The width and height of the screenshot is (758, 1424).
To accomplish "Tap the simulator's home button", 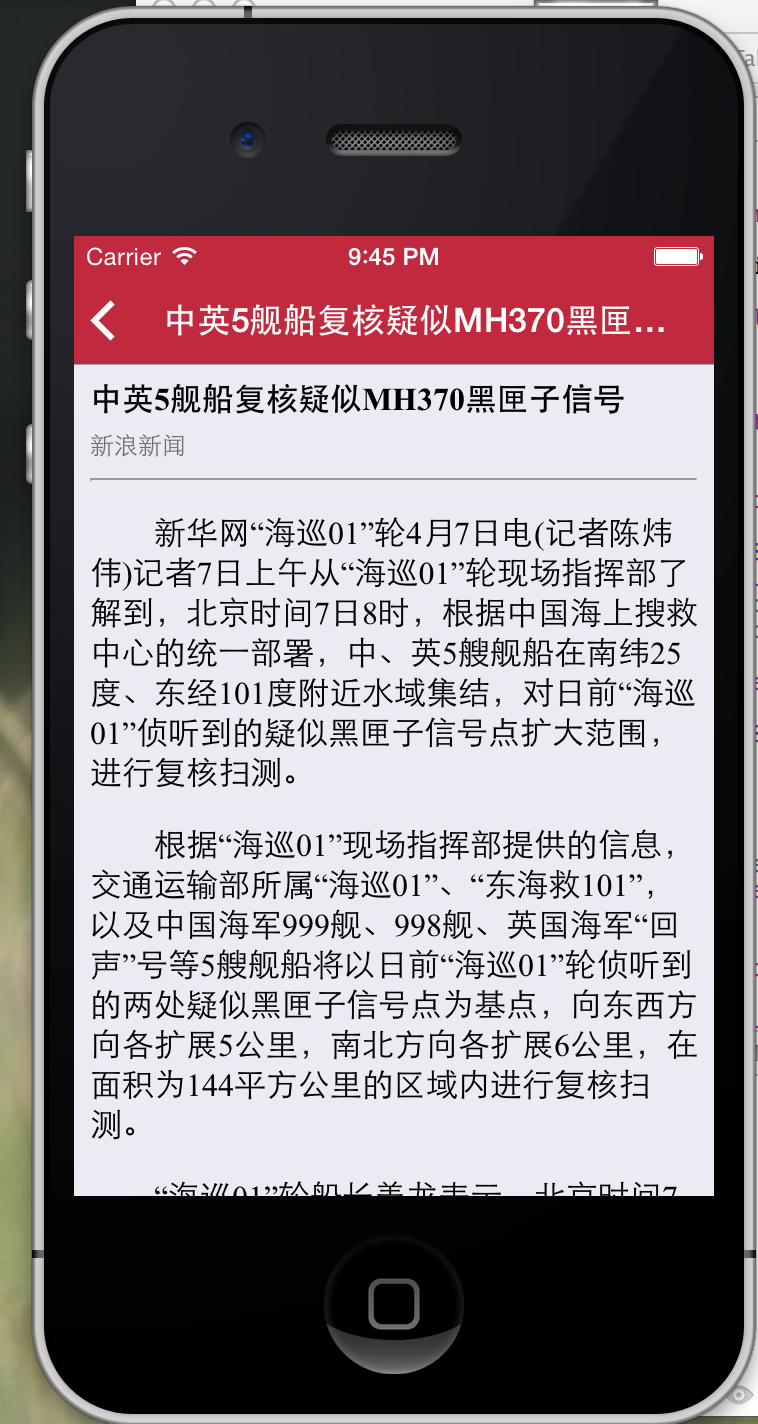I will (x=393, y=1303).
